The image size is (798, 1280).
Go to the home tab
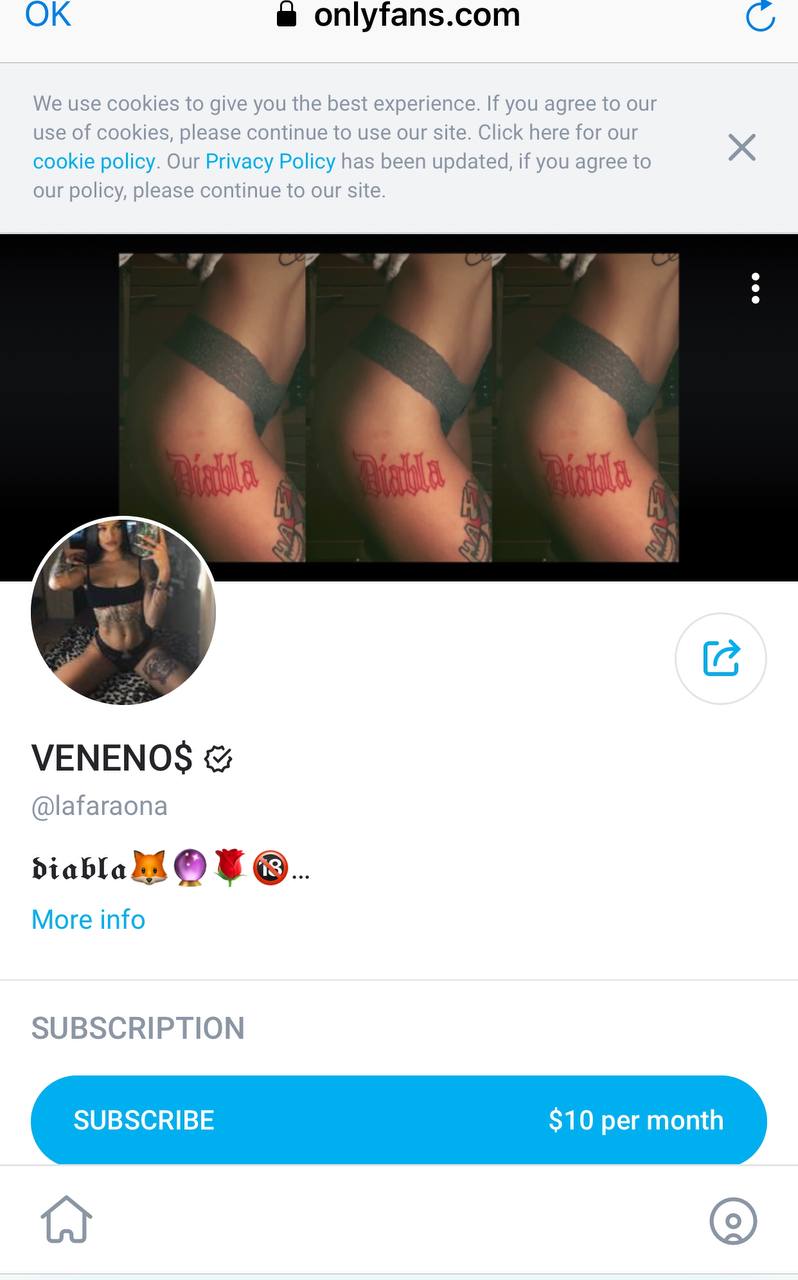[66, 1220]
